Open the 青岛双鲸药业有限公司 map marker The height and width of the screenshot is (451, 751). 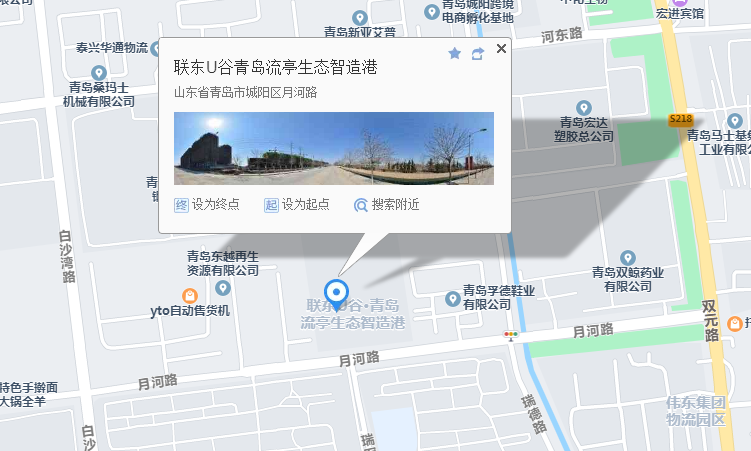point(628,258)
